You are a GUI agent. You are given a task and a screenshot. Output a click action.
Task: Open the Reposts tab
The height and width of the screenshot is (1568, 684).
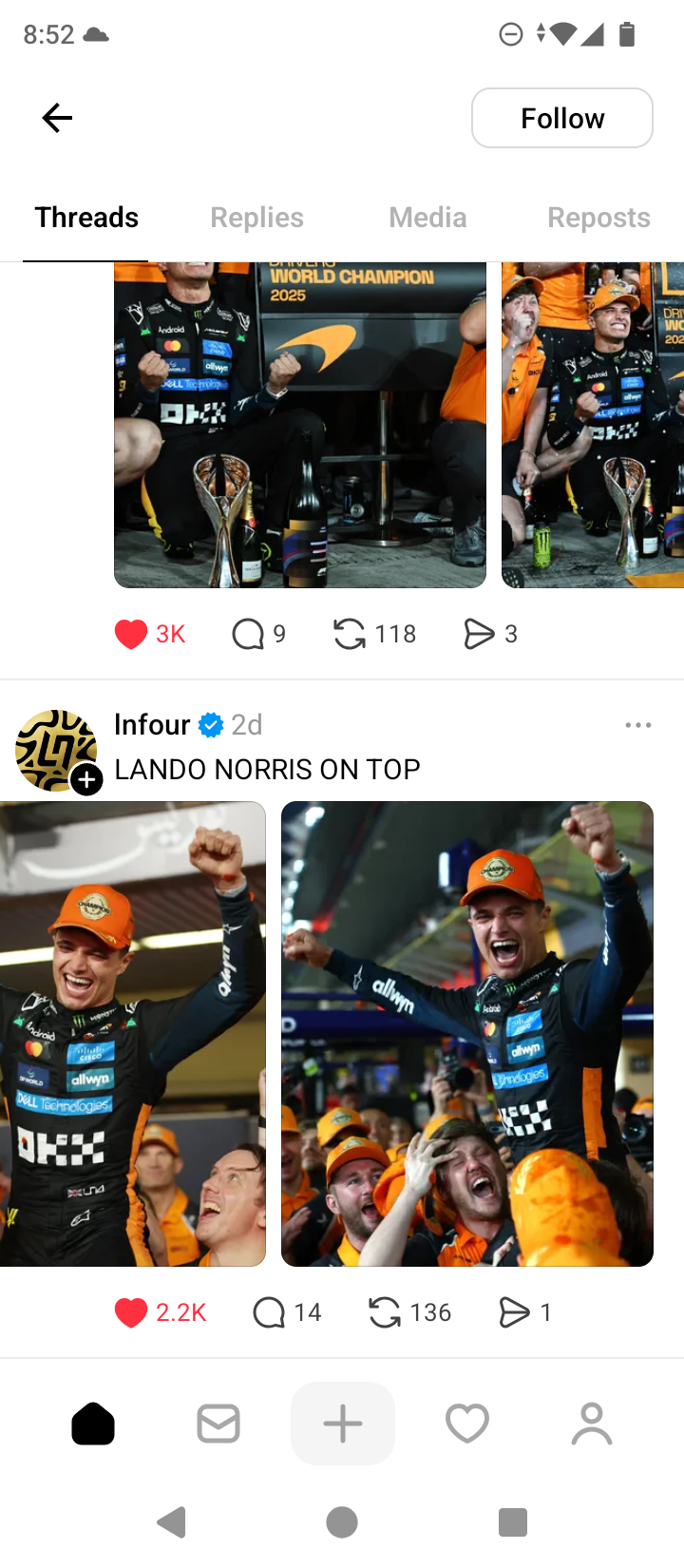point(598,218)
